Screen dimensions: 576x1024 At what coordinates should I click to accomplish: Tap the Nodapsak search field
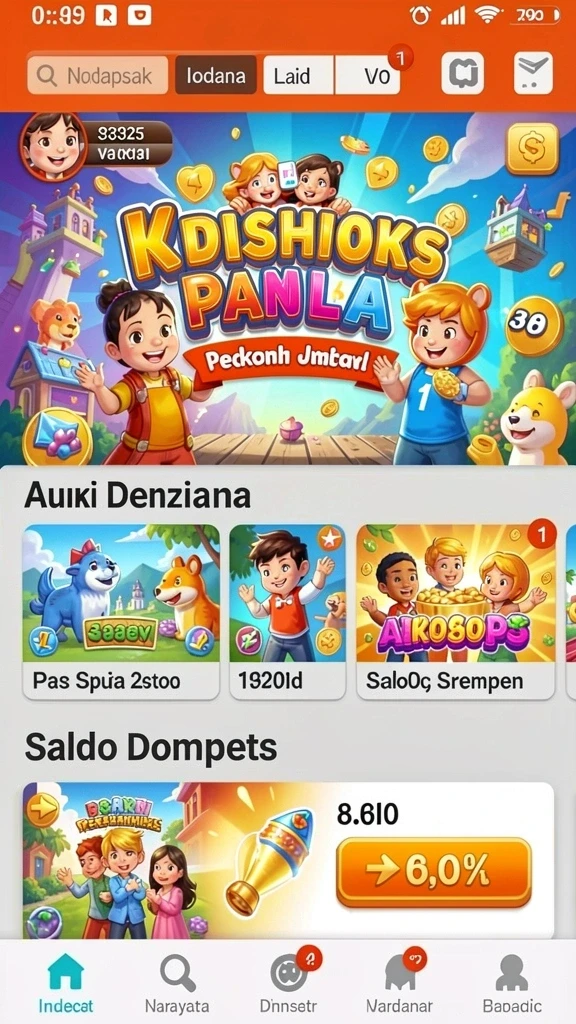pyautogui.click(x=97, y=76)
